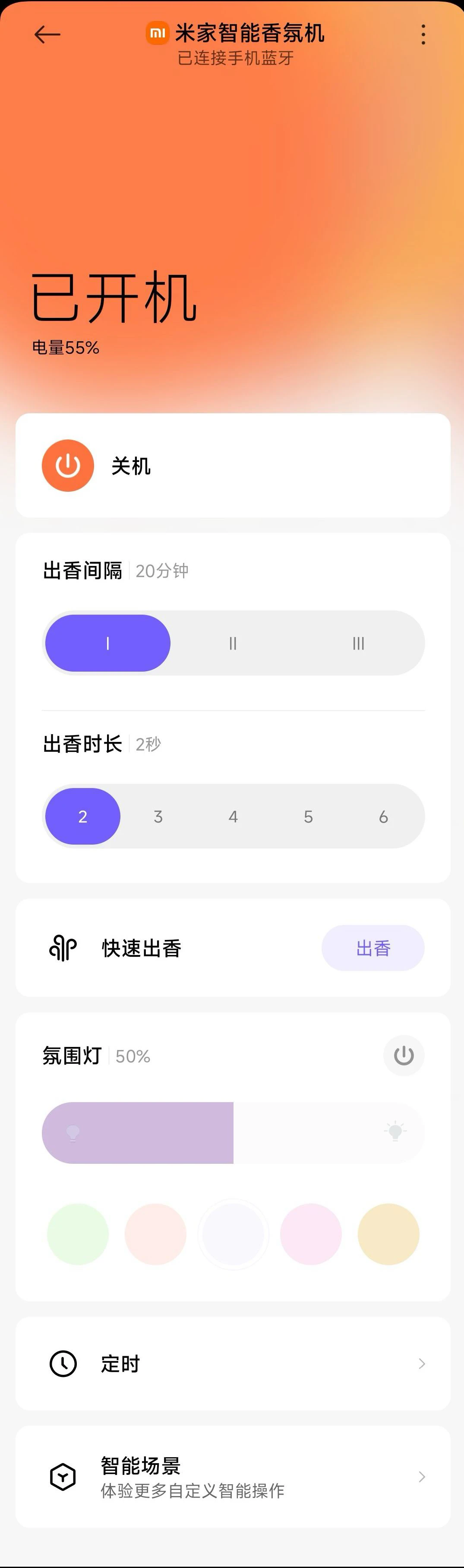This screenshot has width=464, height=1568.
Task: Open the 定时 timer settings
Action: pyautogui.click(x=233, y=1364)
